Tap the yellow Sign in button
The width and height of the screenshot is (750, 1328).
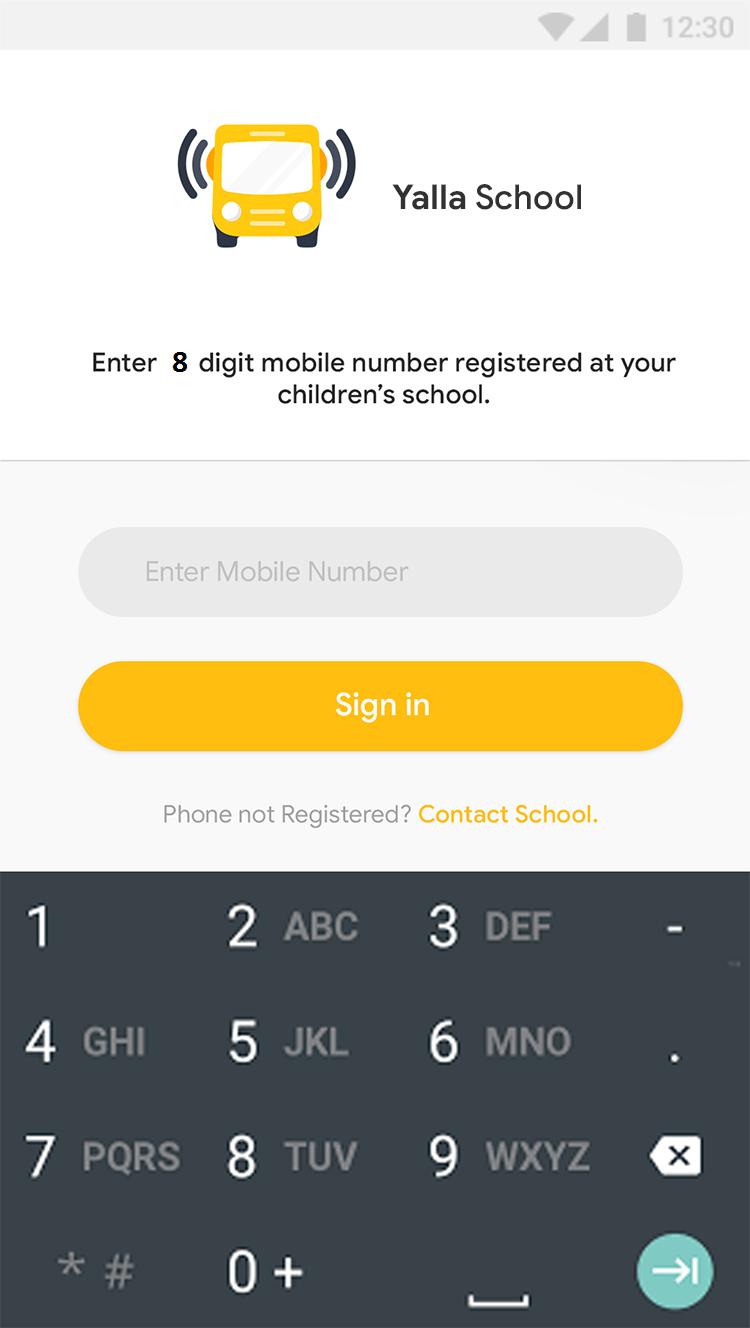click(380, 705)
